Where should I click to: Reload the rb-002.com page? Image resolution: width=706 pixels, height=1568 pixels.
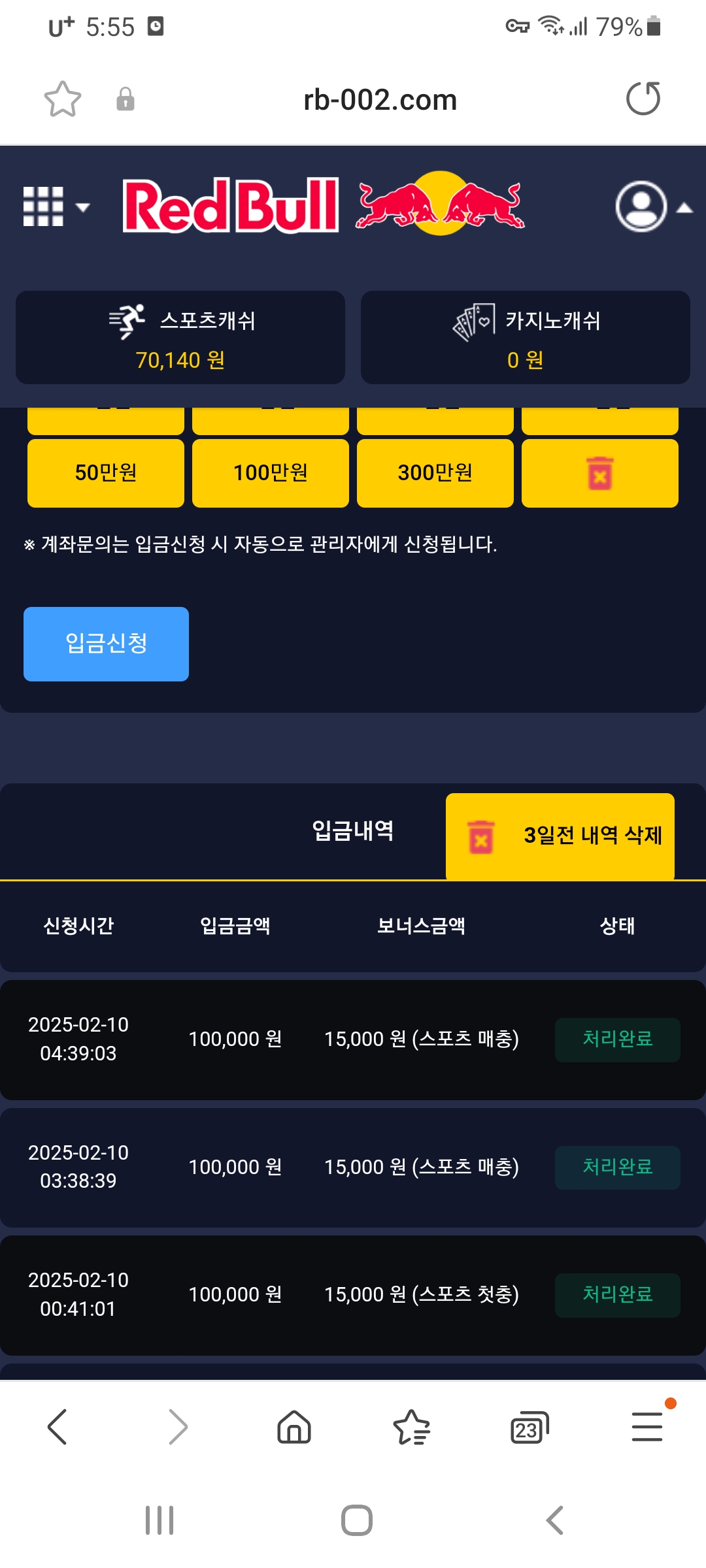click(643, 99)
